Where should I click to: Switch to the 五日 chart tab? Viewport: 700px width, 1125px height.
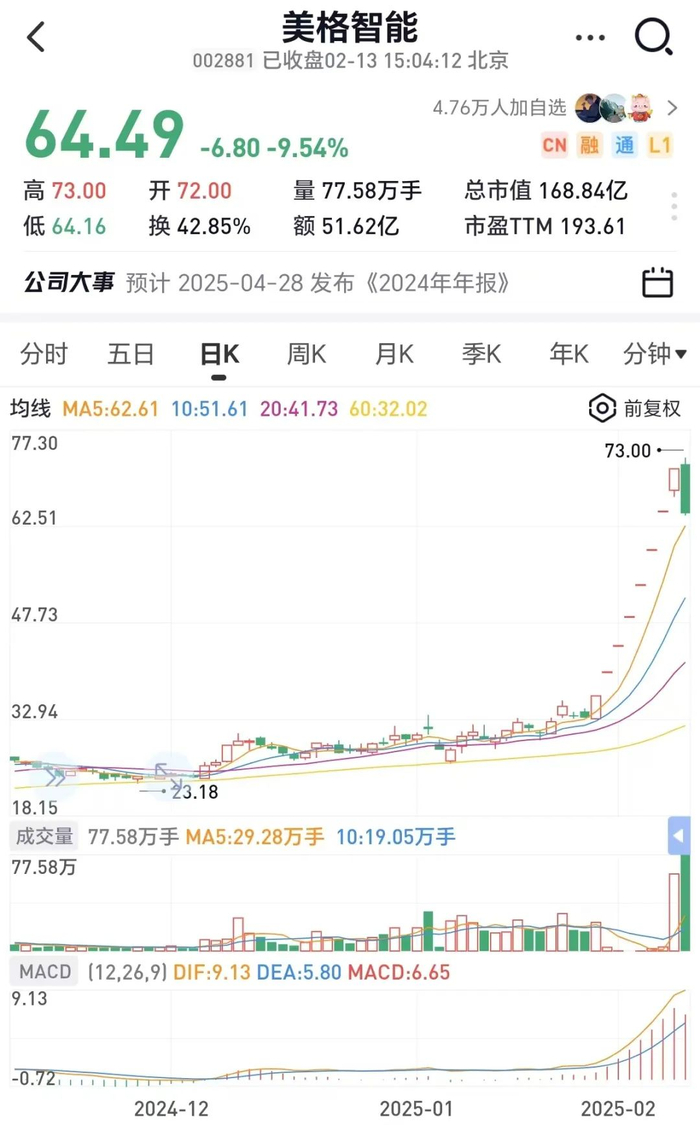[131, 354]
